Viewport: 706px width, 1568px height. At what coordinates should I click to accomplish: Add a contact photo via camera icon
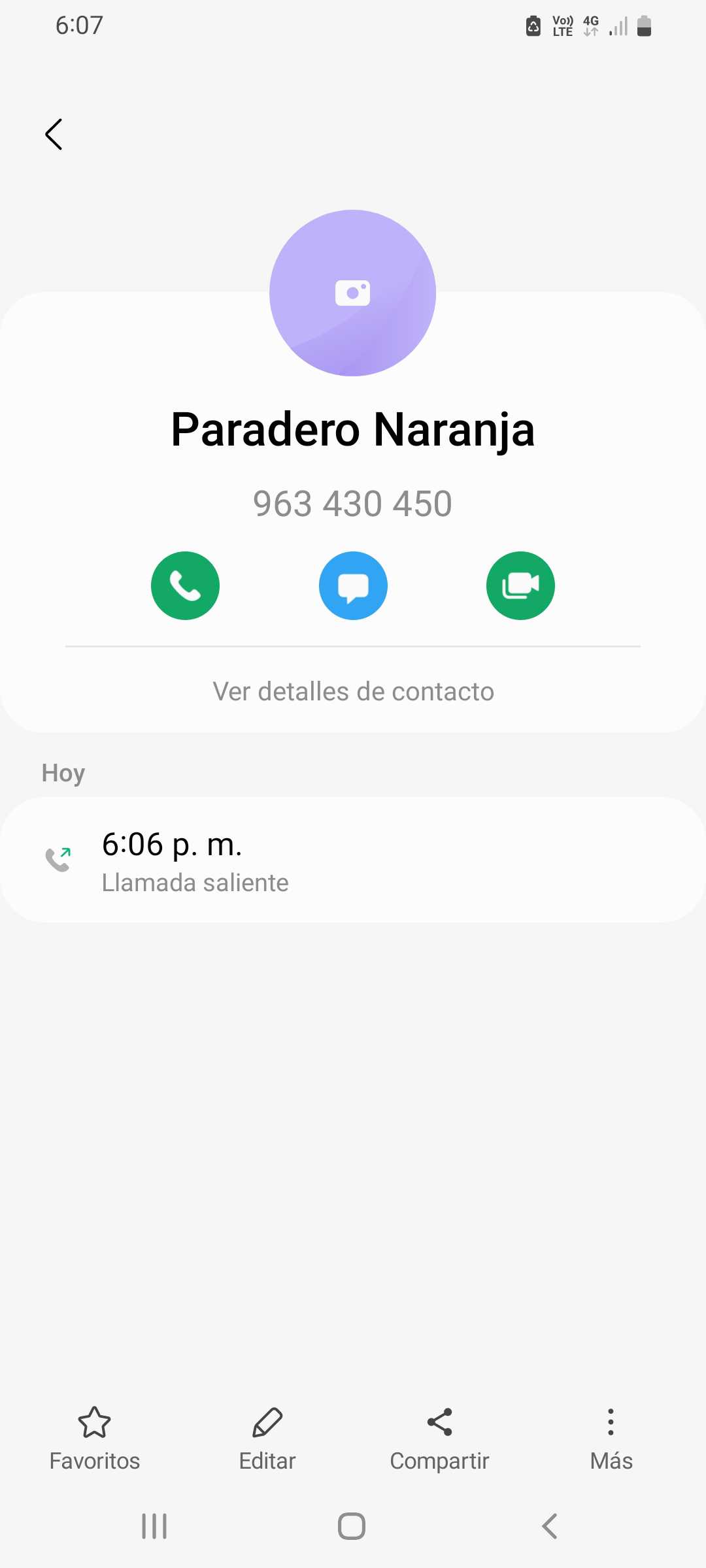pos(352,293)
